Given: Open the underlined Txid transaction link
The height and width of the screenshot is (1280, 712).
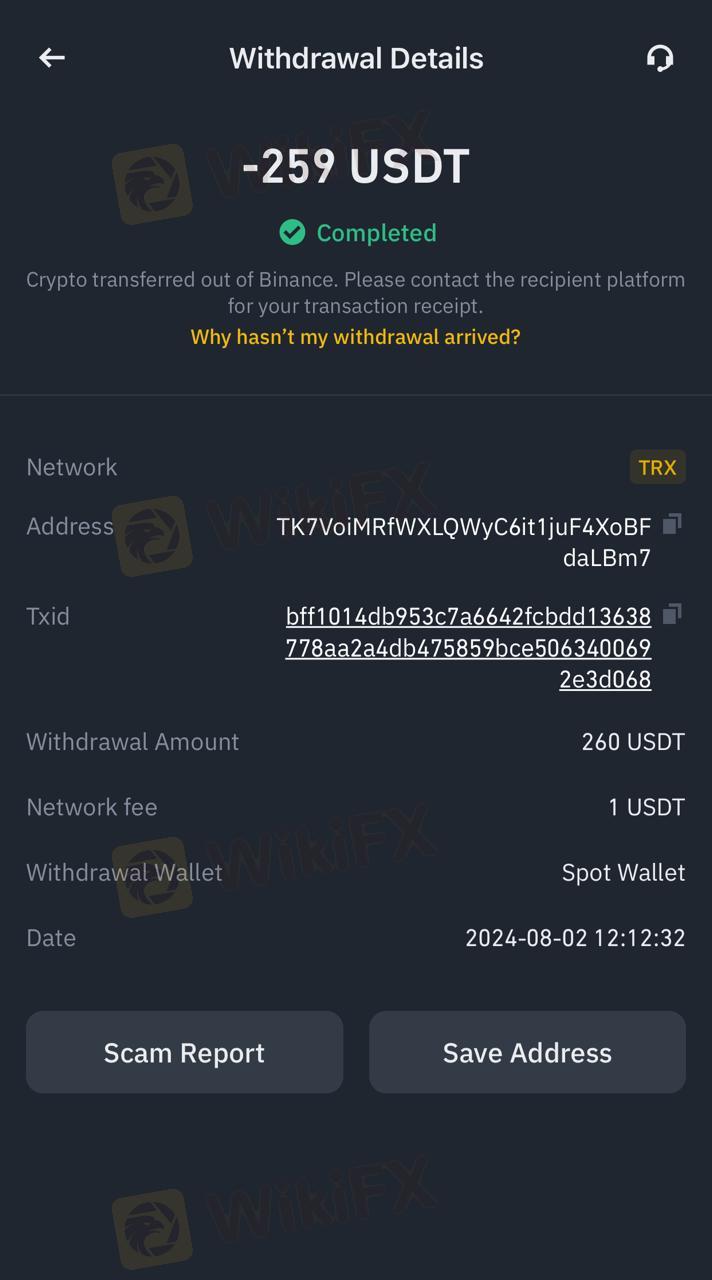Looking at the screenshot, I should pos(468,648).
